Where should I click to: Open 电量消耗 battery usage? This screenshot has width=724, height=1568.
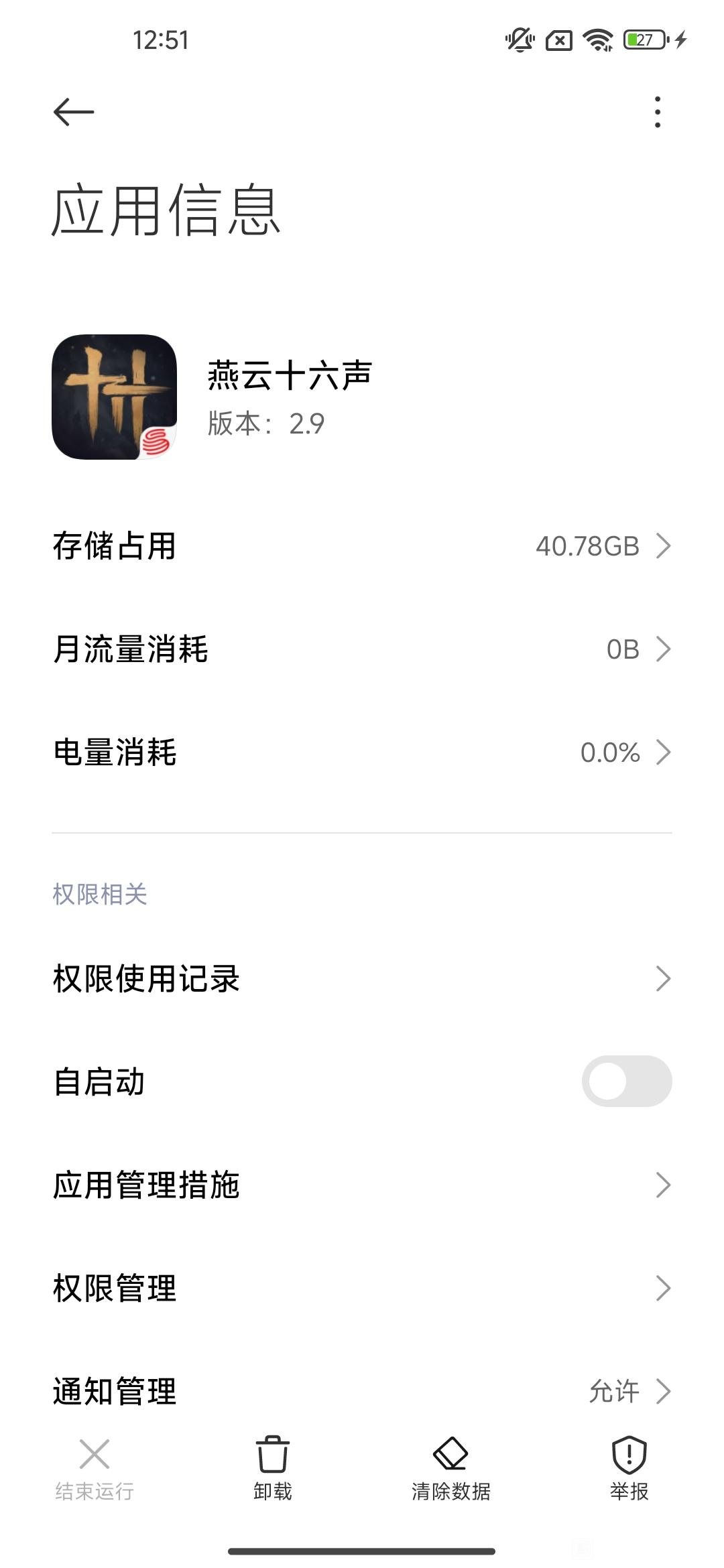pos(362,753)
